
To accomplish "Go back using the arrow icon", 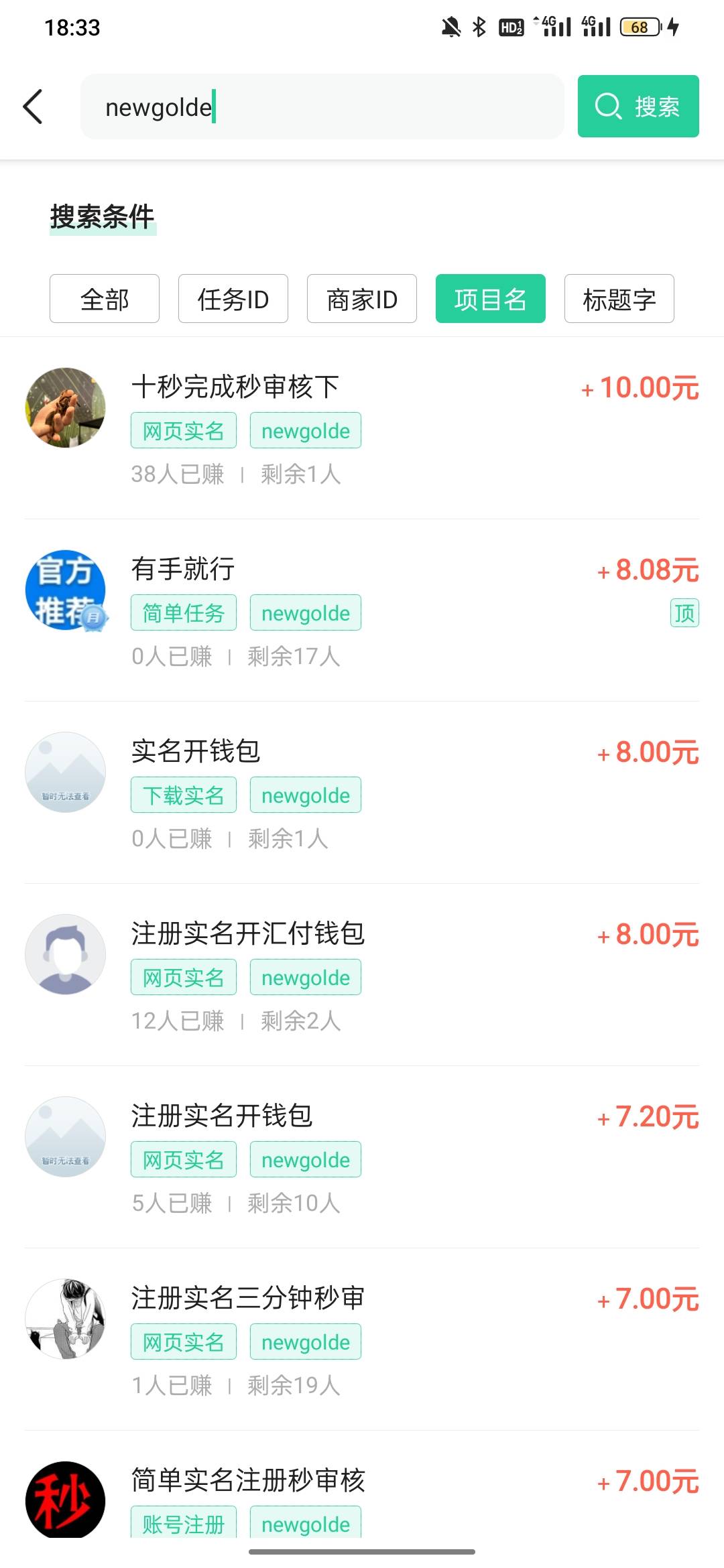I will tap(33, 107).
